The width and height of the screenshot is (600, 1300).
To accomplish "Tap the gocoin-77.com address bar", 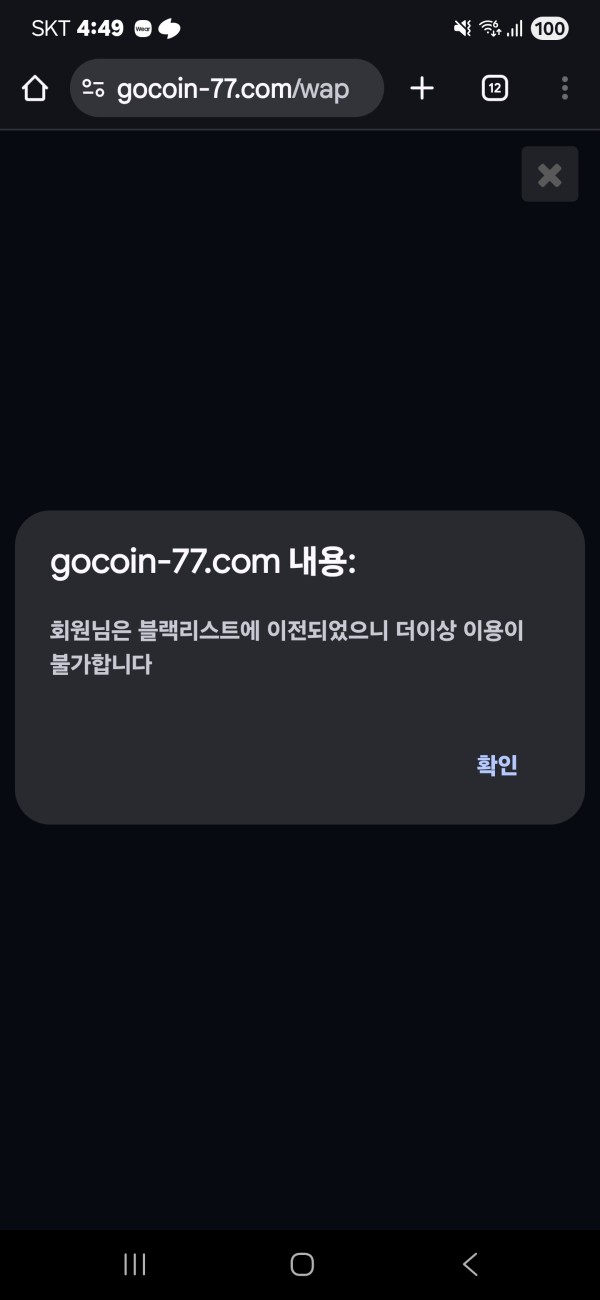I will click(233, 89).
